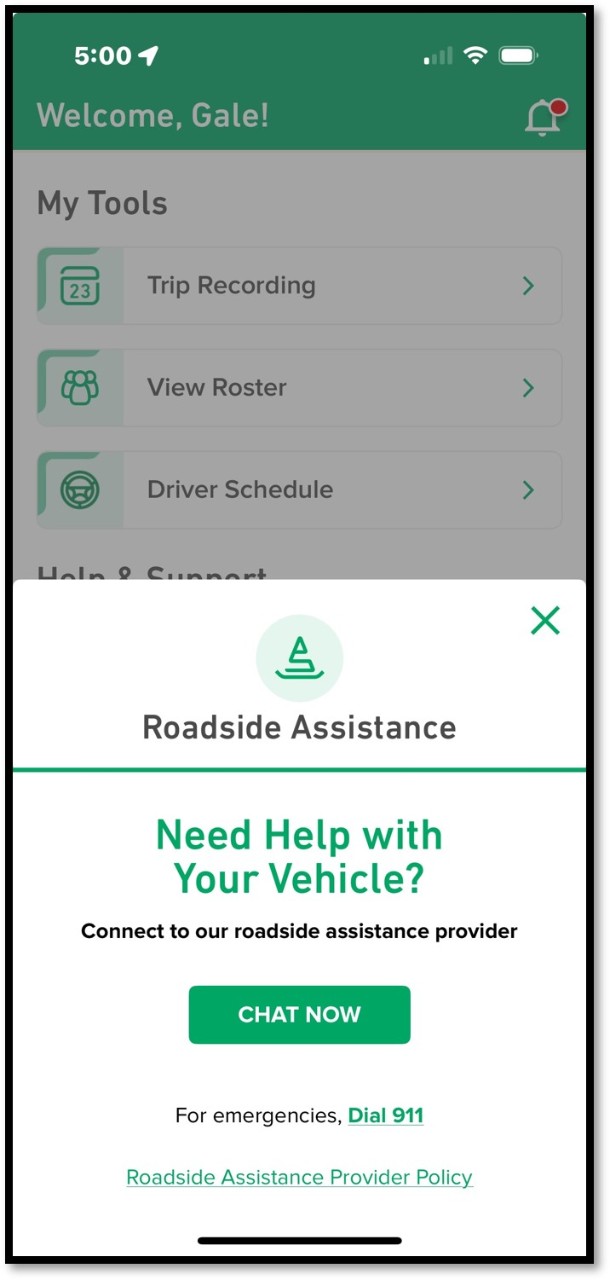Viewport: 610px width, 1280px height.
Task: Open Roadside Assistance Provider Policy
Action: tap(299, 1177)
